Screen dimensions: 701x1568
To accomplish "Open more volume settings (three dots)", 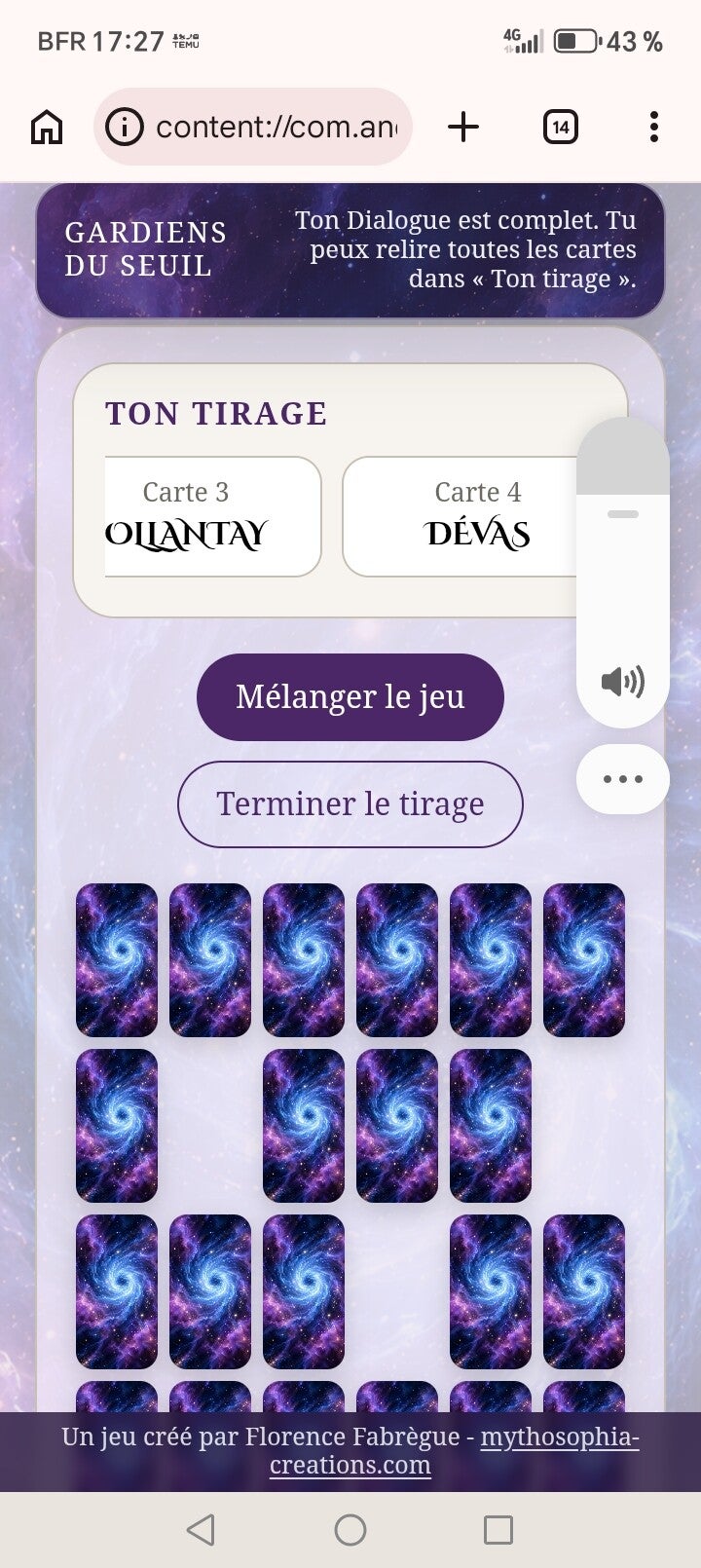I will click(x=623, y=779).
